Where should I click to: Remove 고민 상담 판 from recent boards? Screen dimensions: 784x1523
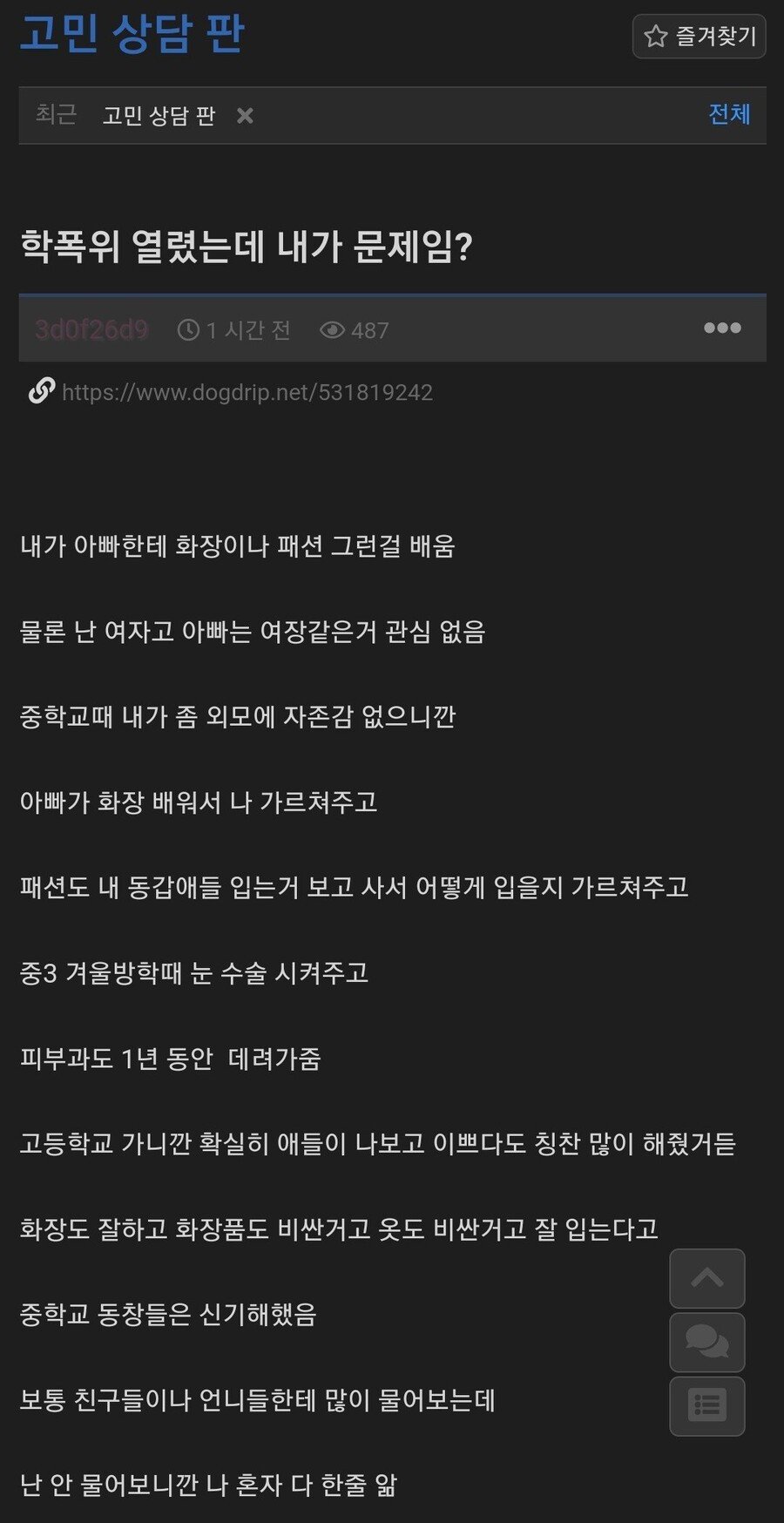245,116
